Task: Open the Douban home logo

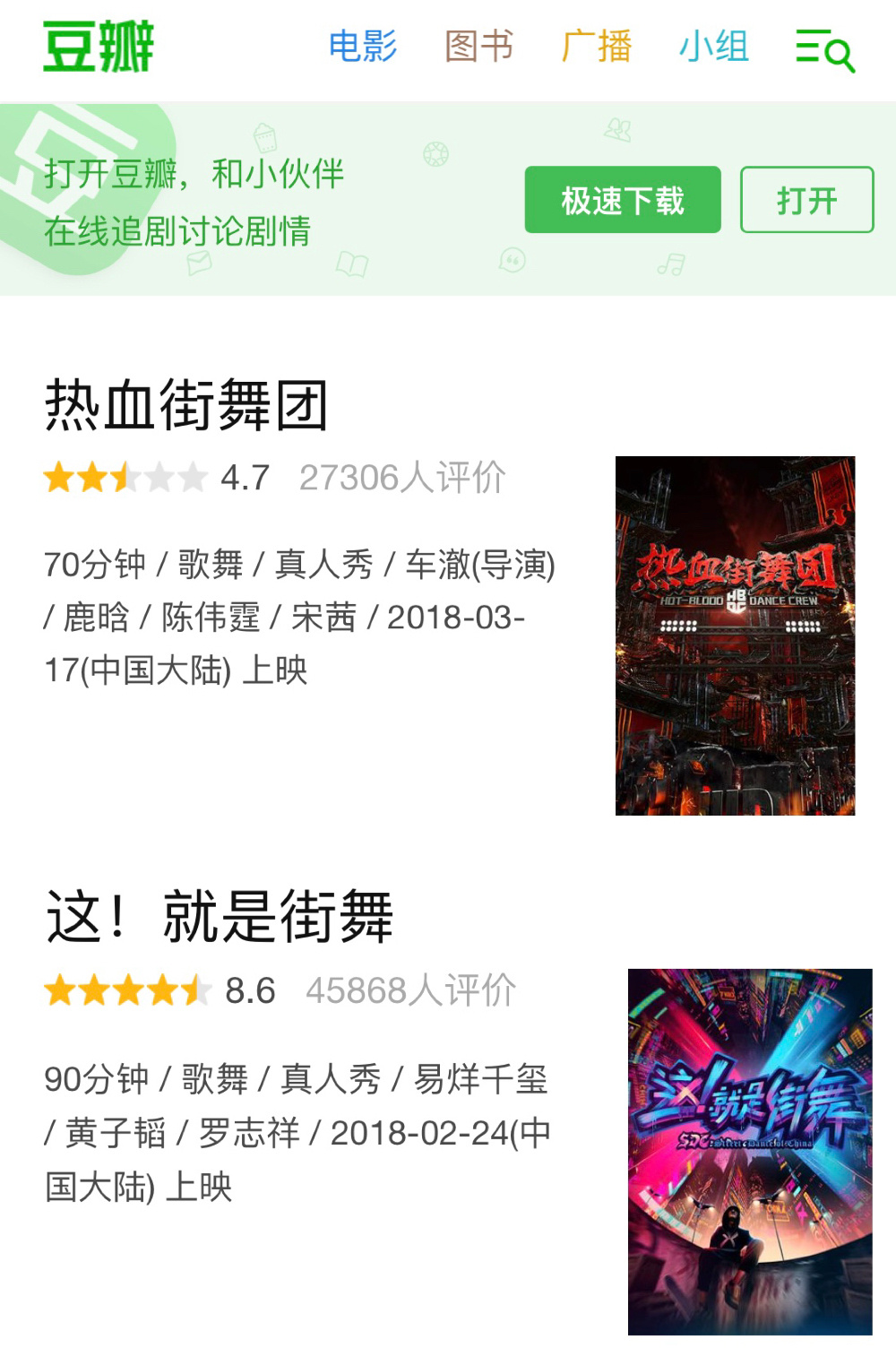Action: pyautogui.click(x=99, y=47)
